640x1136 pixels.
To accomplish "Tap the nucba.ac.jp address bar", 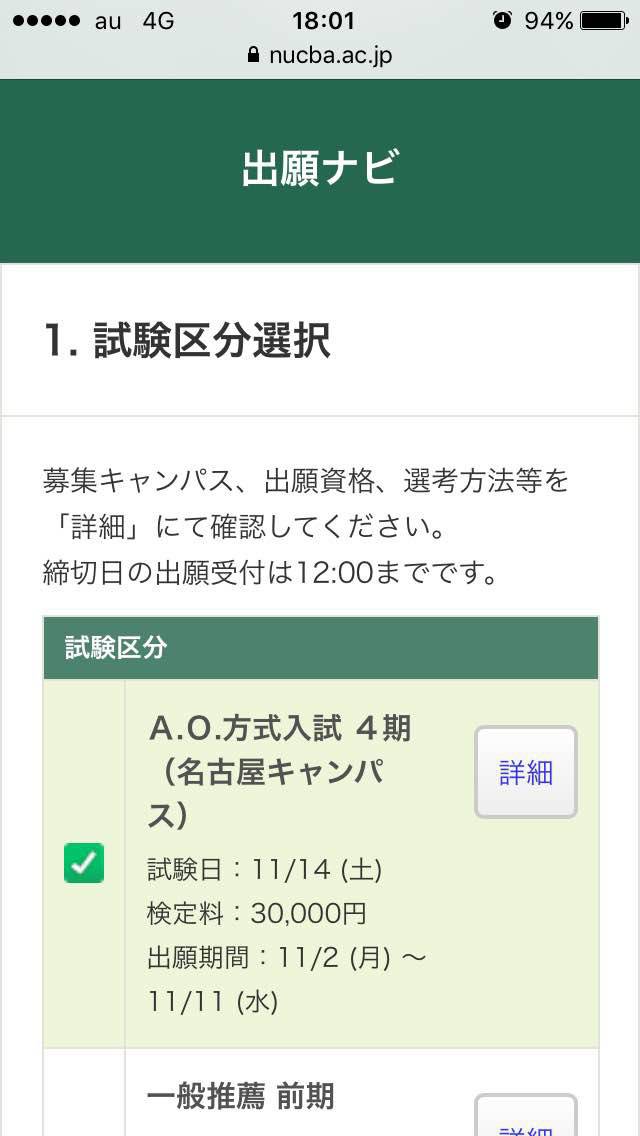I will [320, 55].
